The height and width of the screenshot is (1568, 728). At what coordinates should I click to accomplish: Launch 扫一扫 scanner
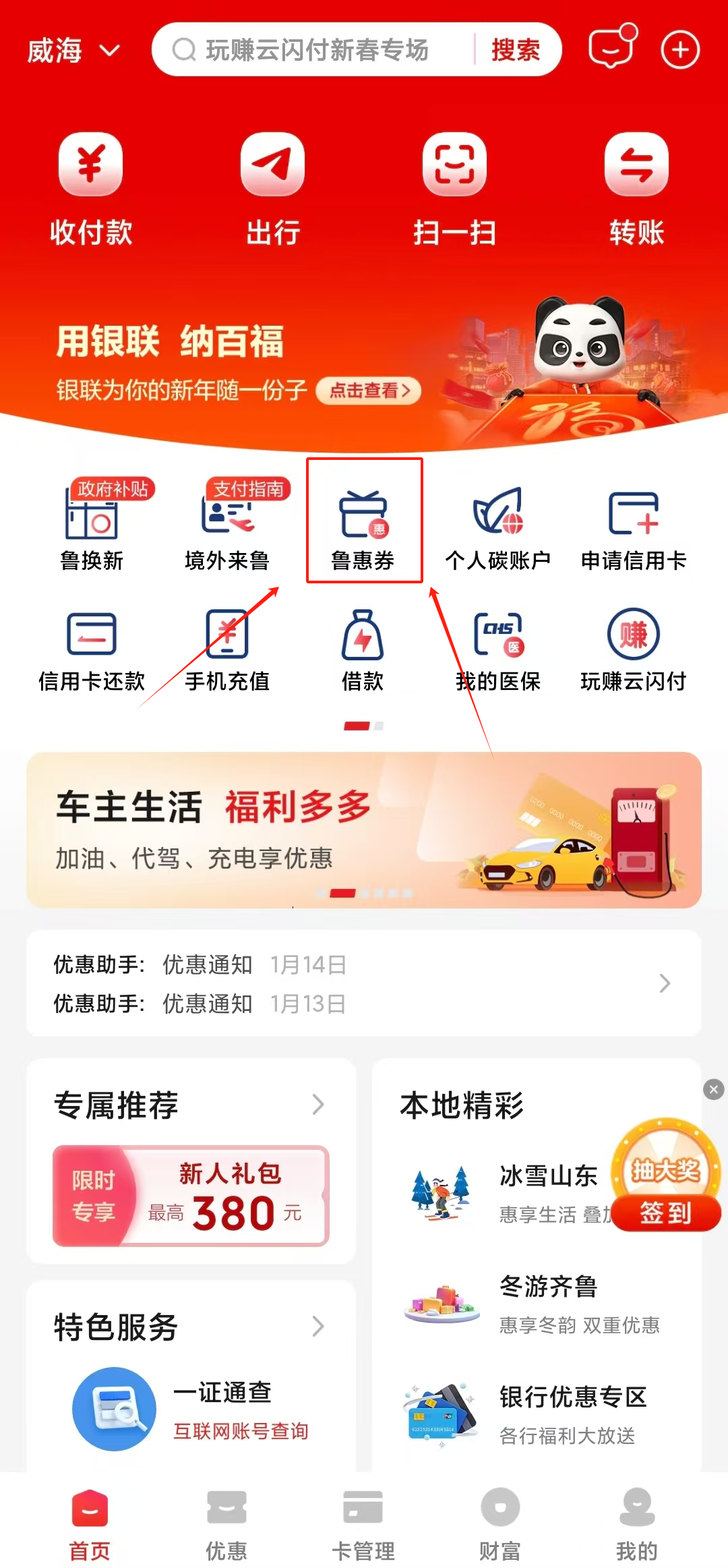[x=454, y=189]
